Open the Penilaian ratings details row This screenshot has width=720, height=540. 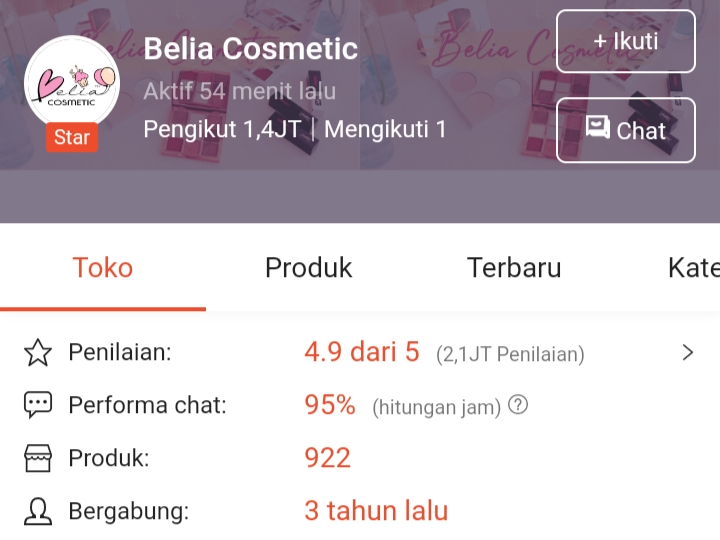360,352
